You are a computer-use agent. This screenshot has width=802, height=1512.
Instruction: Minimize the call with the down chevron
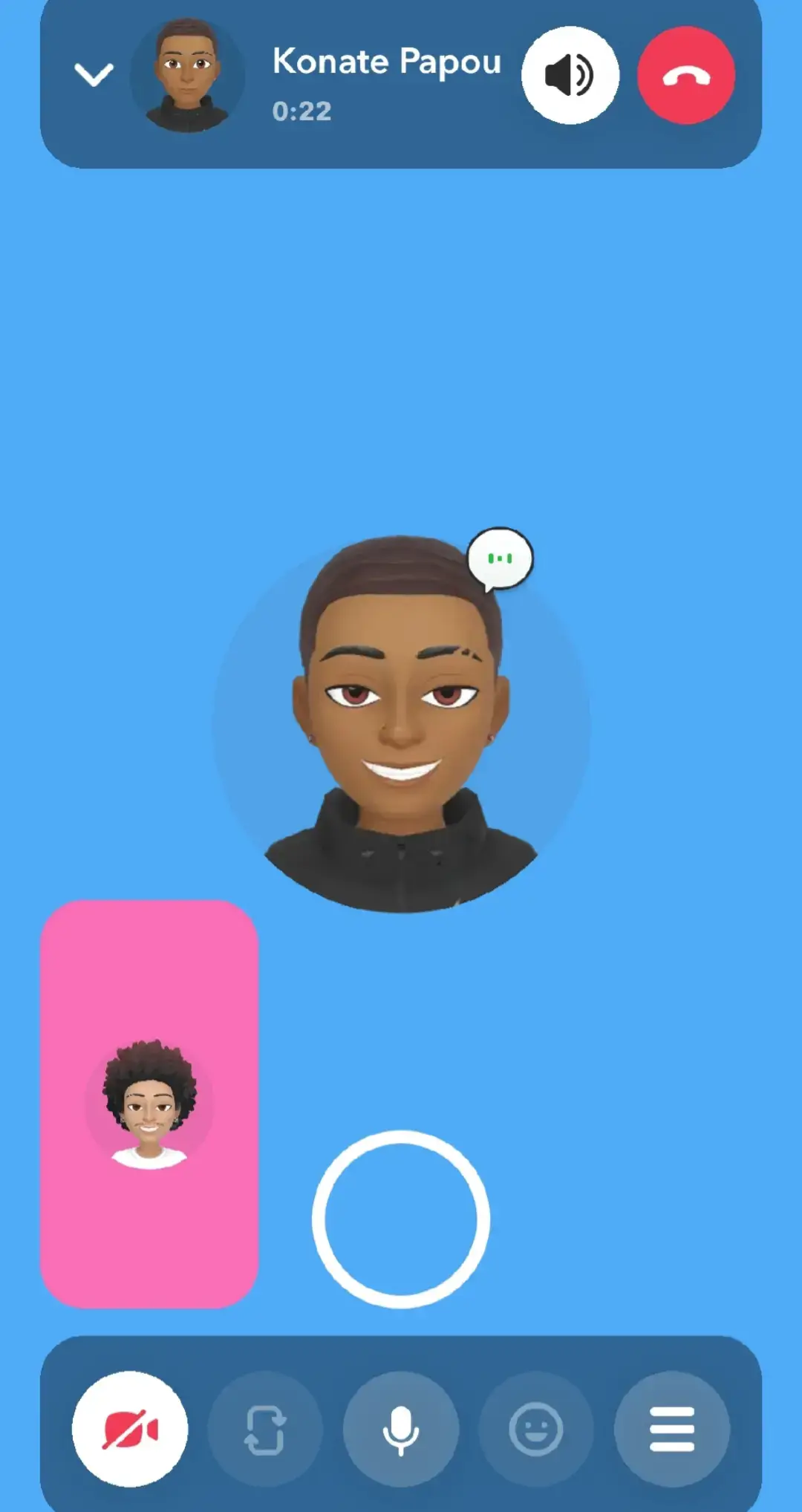[94, 74]
